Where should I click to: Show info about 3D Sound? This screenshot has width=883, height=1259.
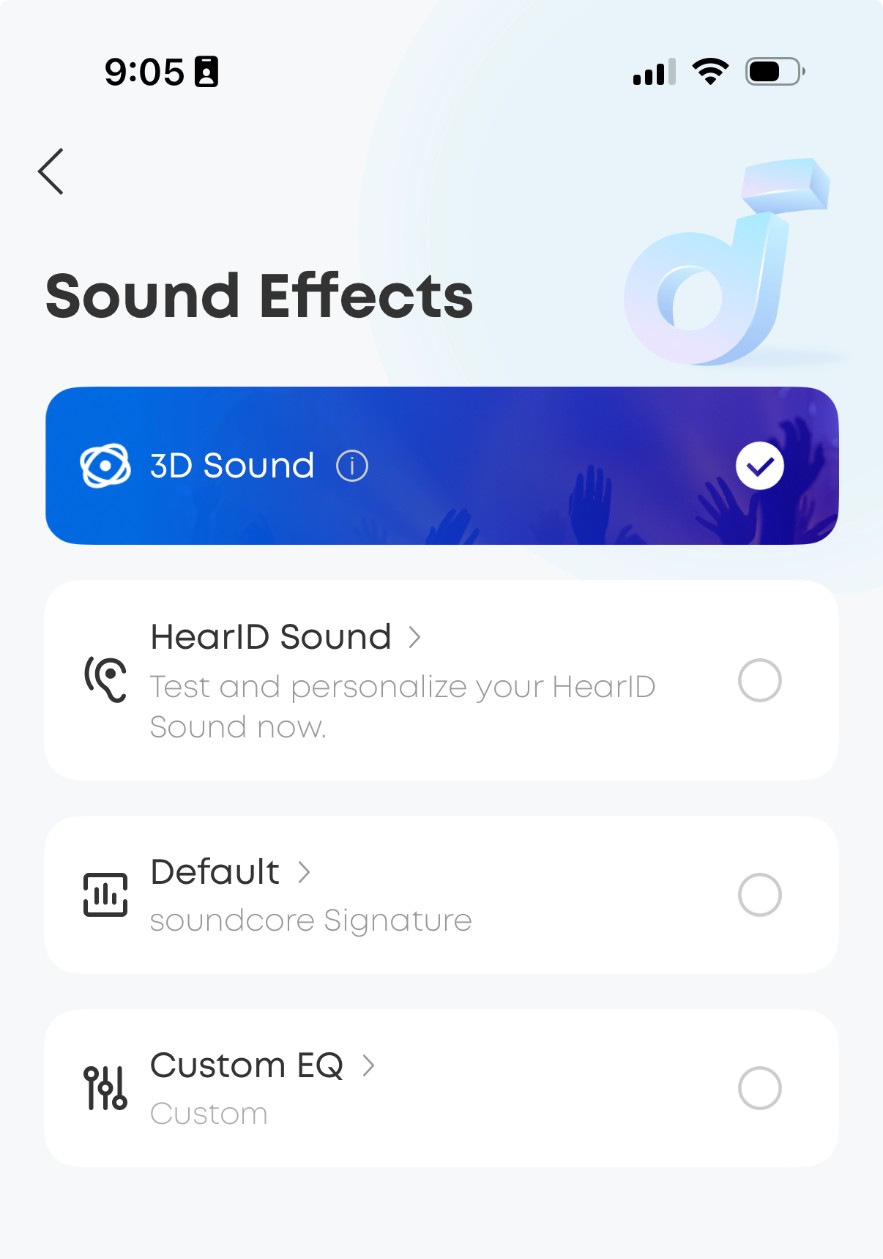(352, 466)
